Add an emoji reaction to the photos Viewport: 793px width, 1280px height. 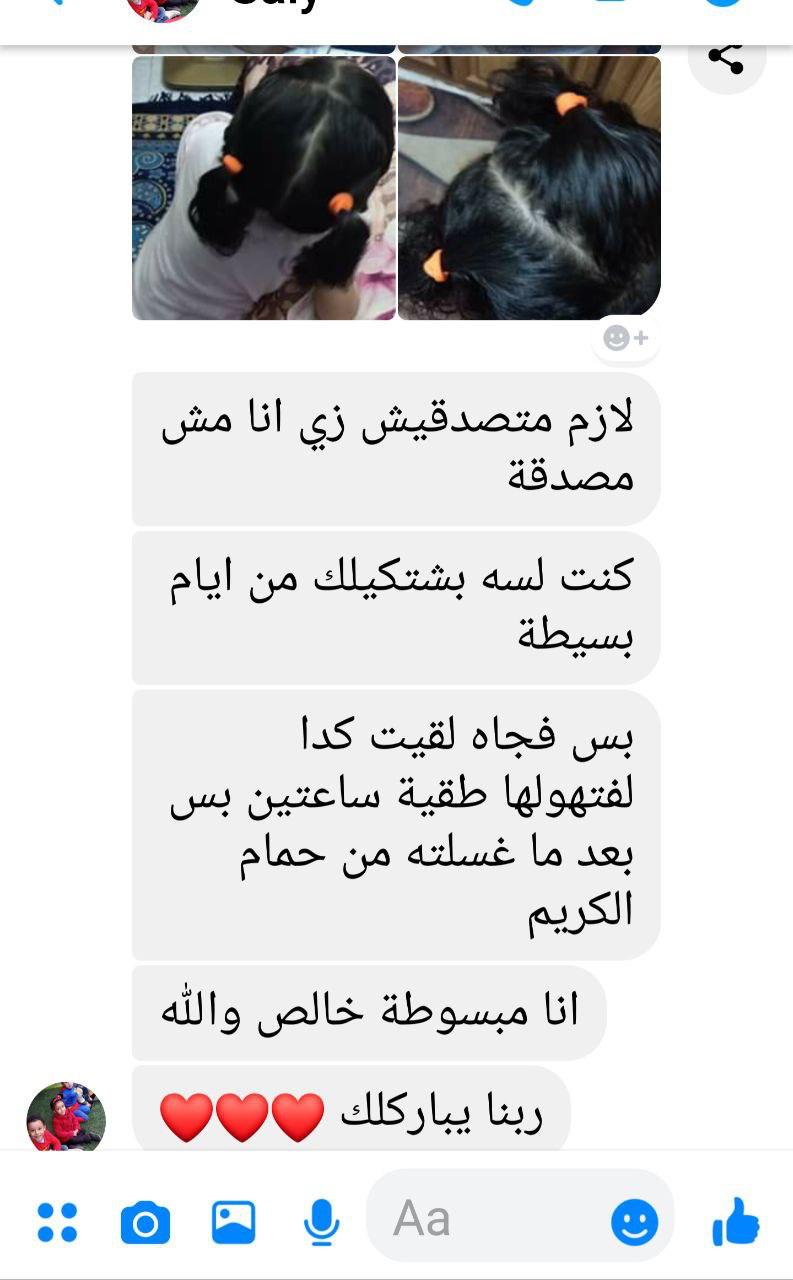[x=626, y=339]
